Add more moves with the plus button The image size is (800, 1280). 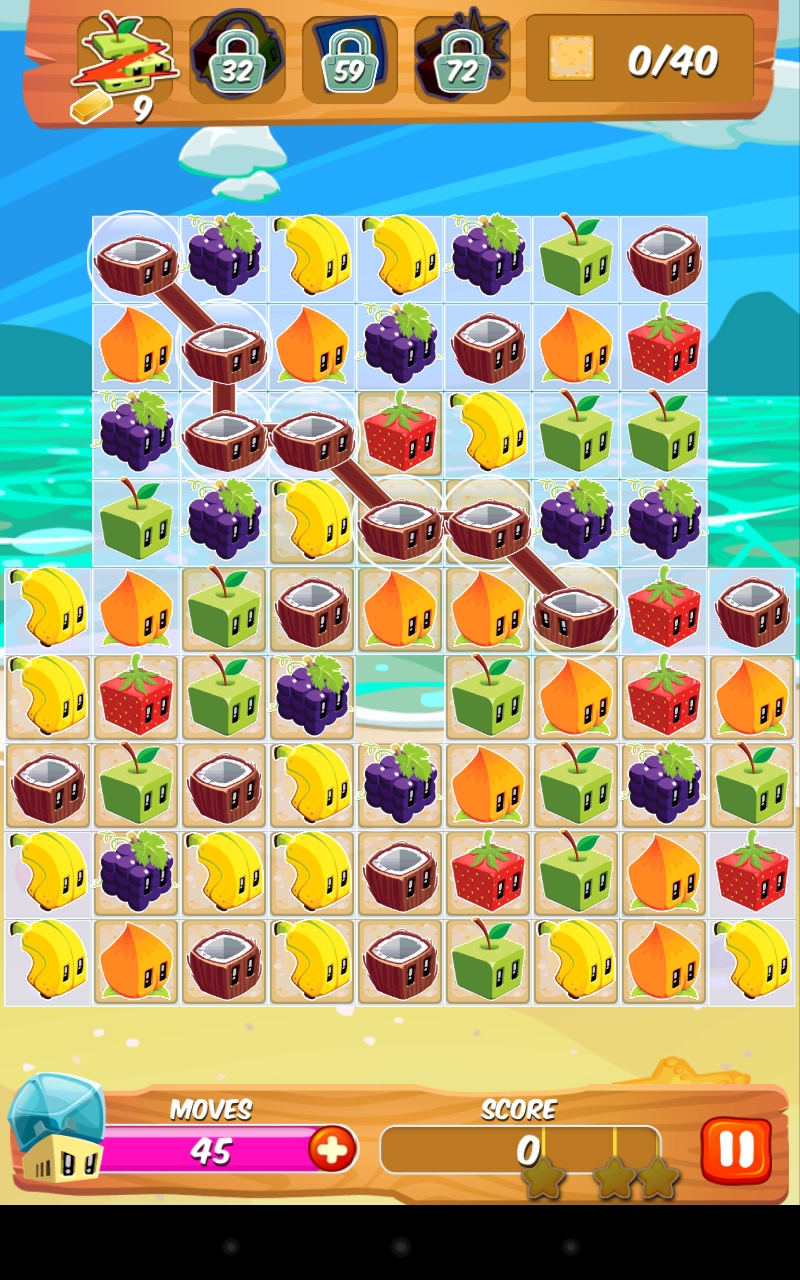click(x=332, y=1148)
